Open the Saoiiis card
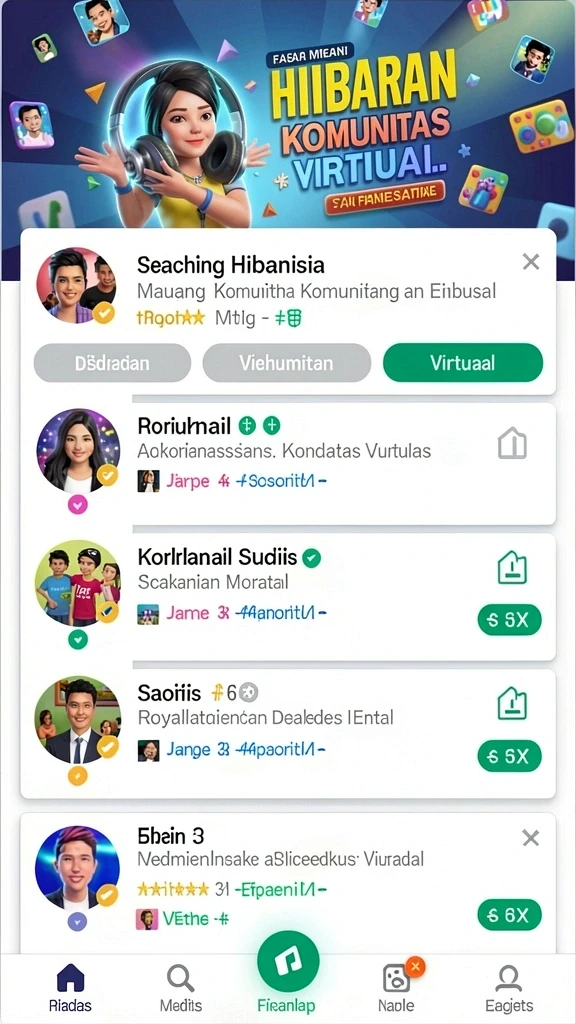576x1024 pixels. point(288,733)
